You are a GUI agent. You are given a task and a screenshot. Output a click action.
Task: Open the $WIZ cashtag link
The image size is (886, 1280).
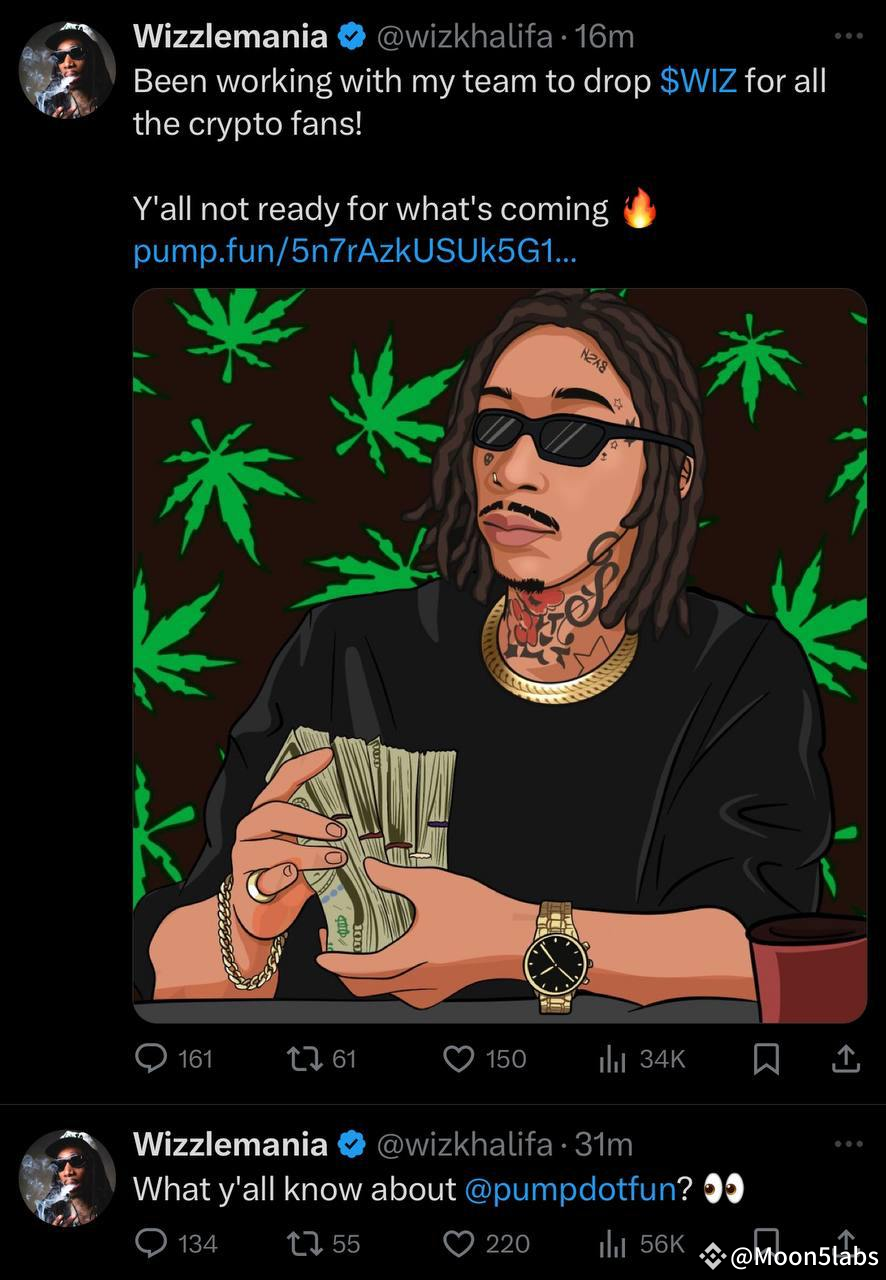[x=698, y=81]
